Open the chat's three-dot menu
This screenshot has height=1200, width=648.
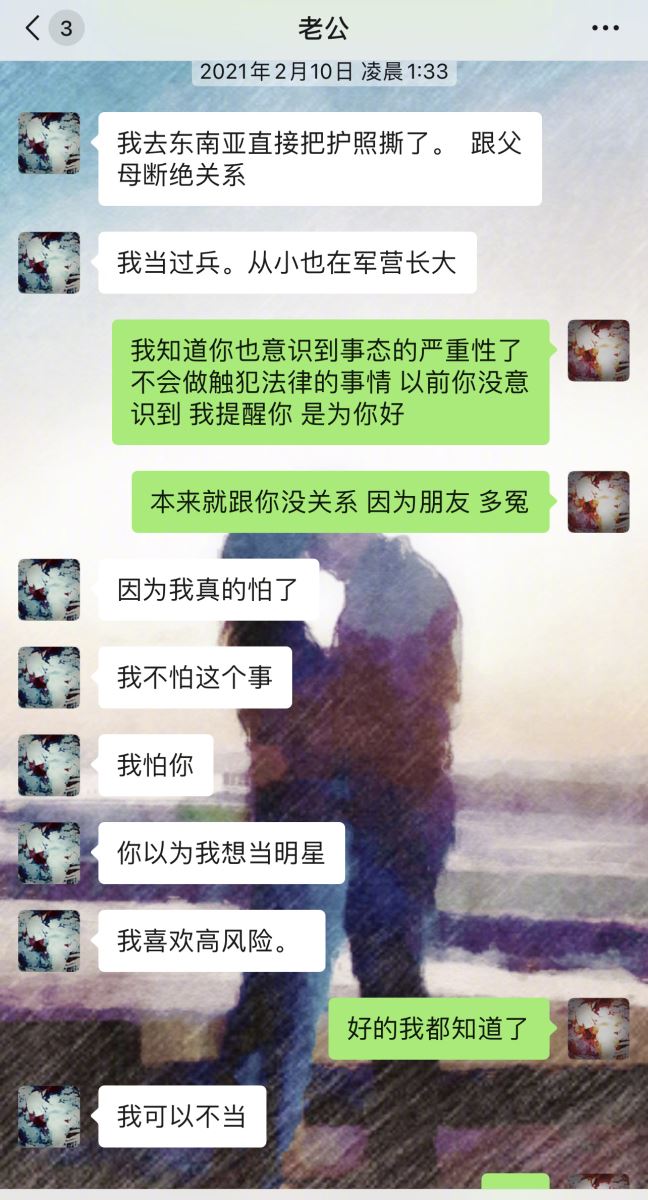pyautogui.click(x=605, y=28)
